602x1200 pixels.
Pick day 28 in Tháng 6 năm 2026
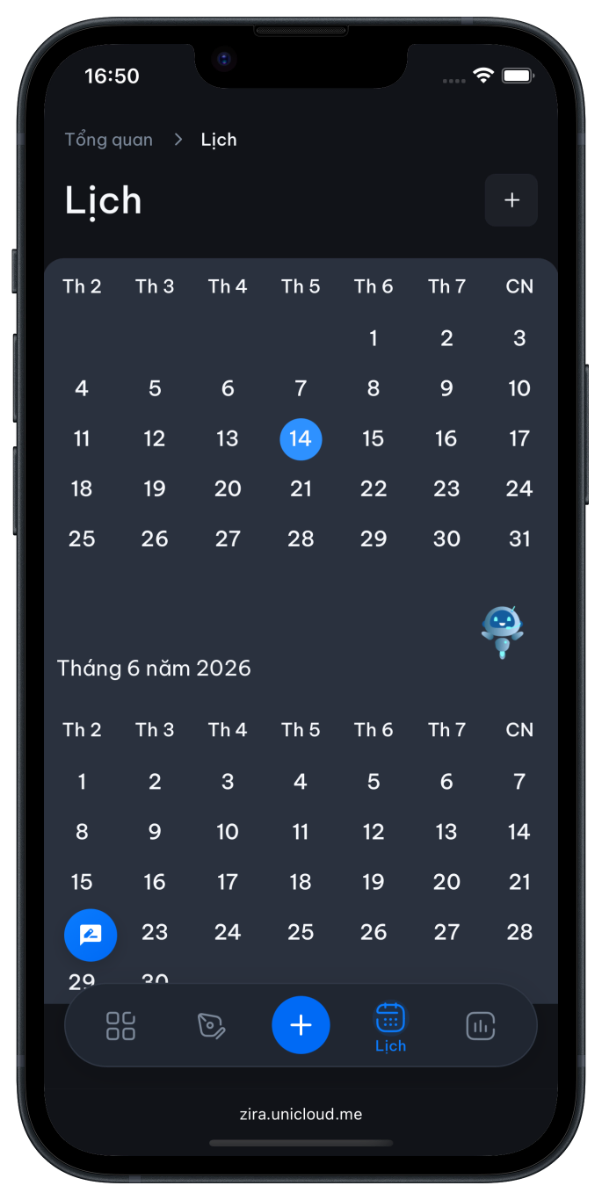[x=519, y=932]
